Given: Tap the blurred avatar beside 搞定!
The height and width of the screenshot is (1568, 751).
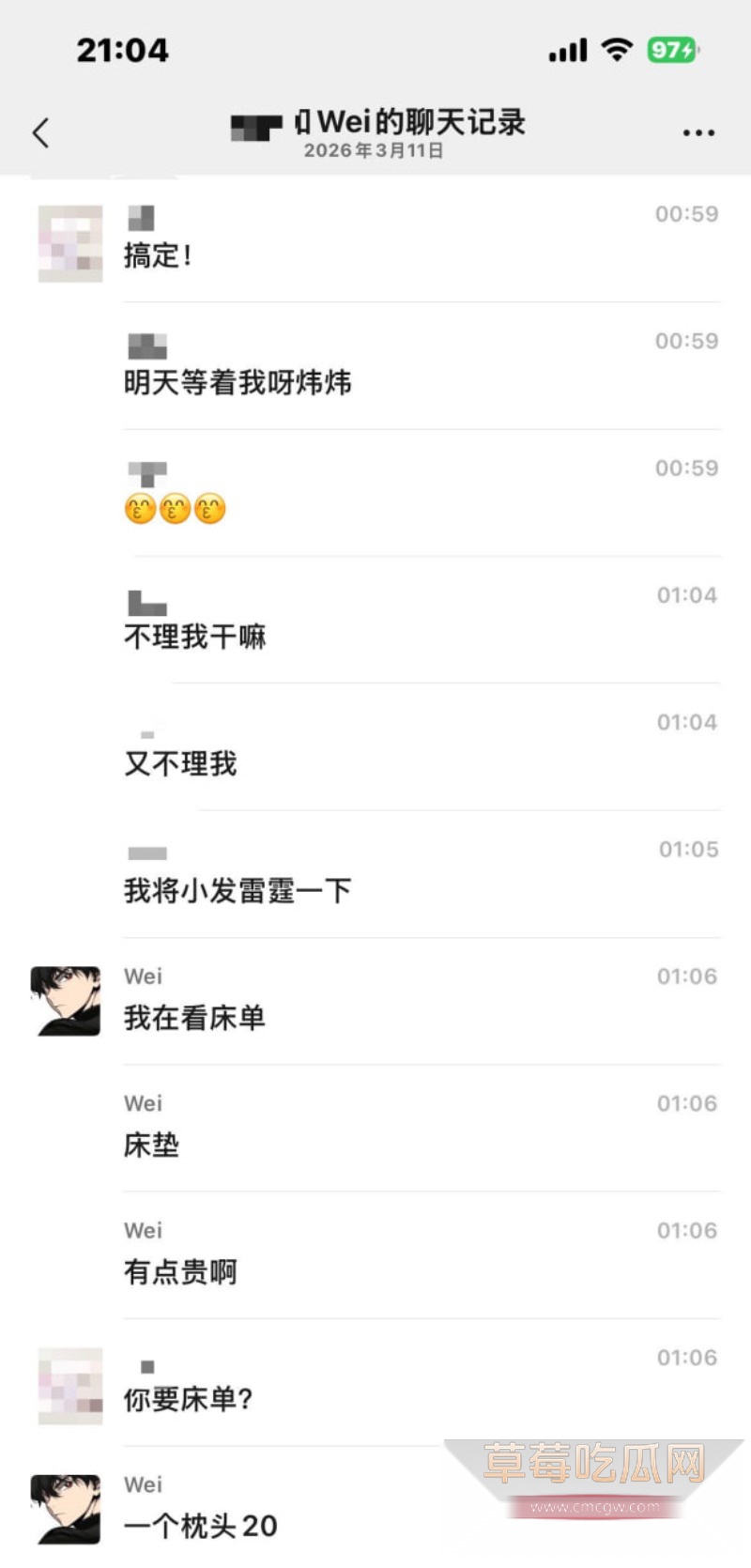Looking at the screenshot, I should [x=69, y=243].
